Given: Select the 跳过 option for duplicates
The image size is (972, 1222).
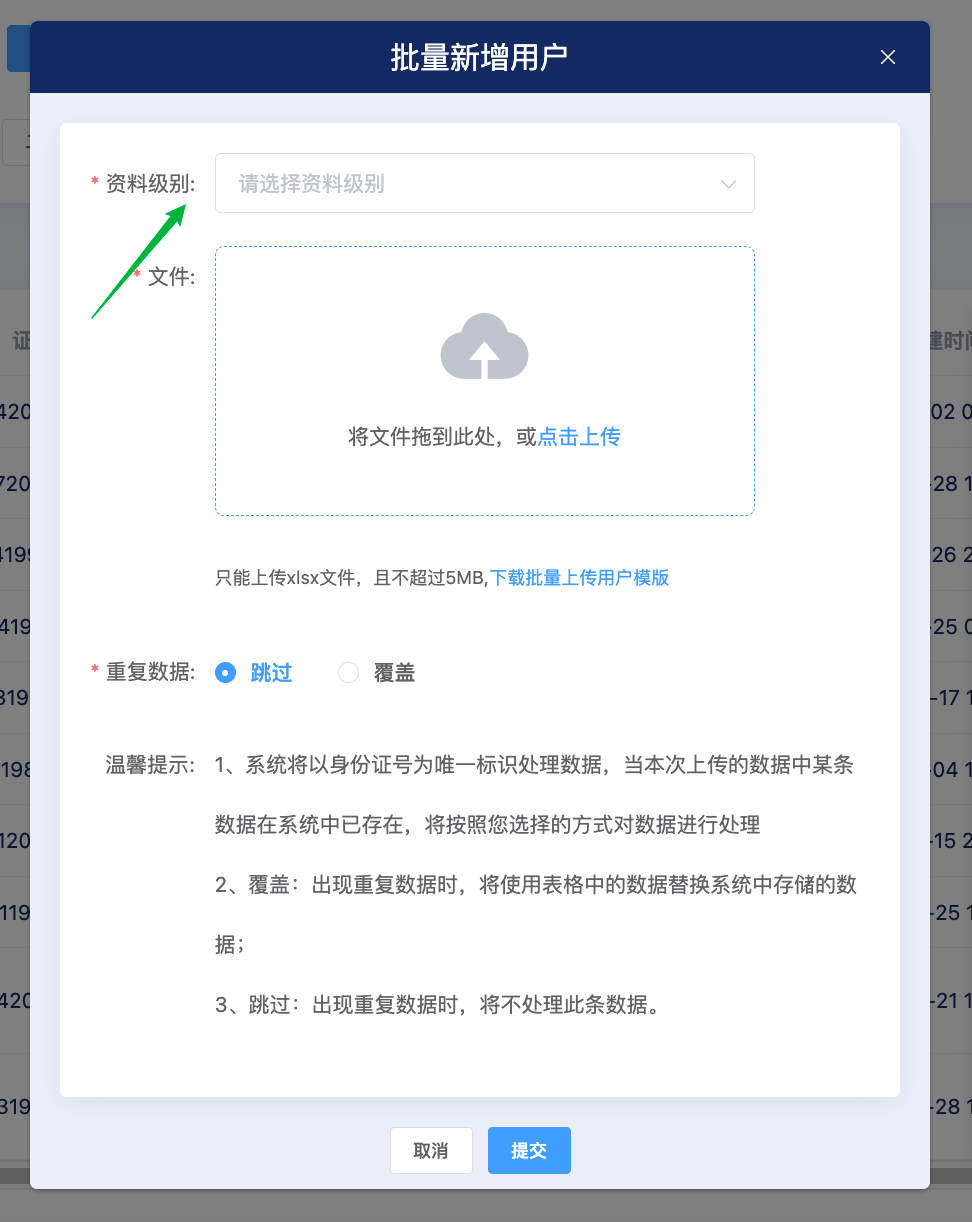Looking at the screenshot, I should point(226,673).
